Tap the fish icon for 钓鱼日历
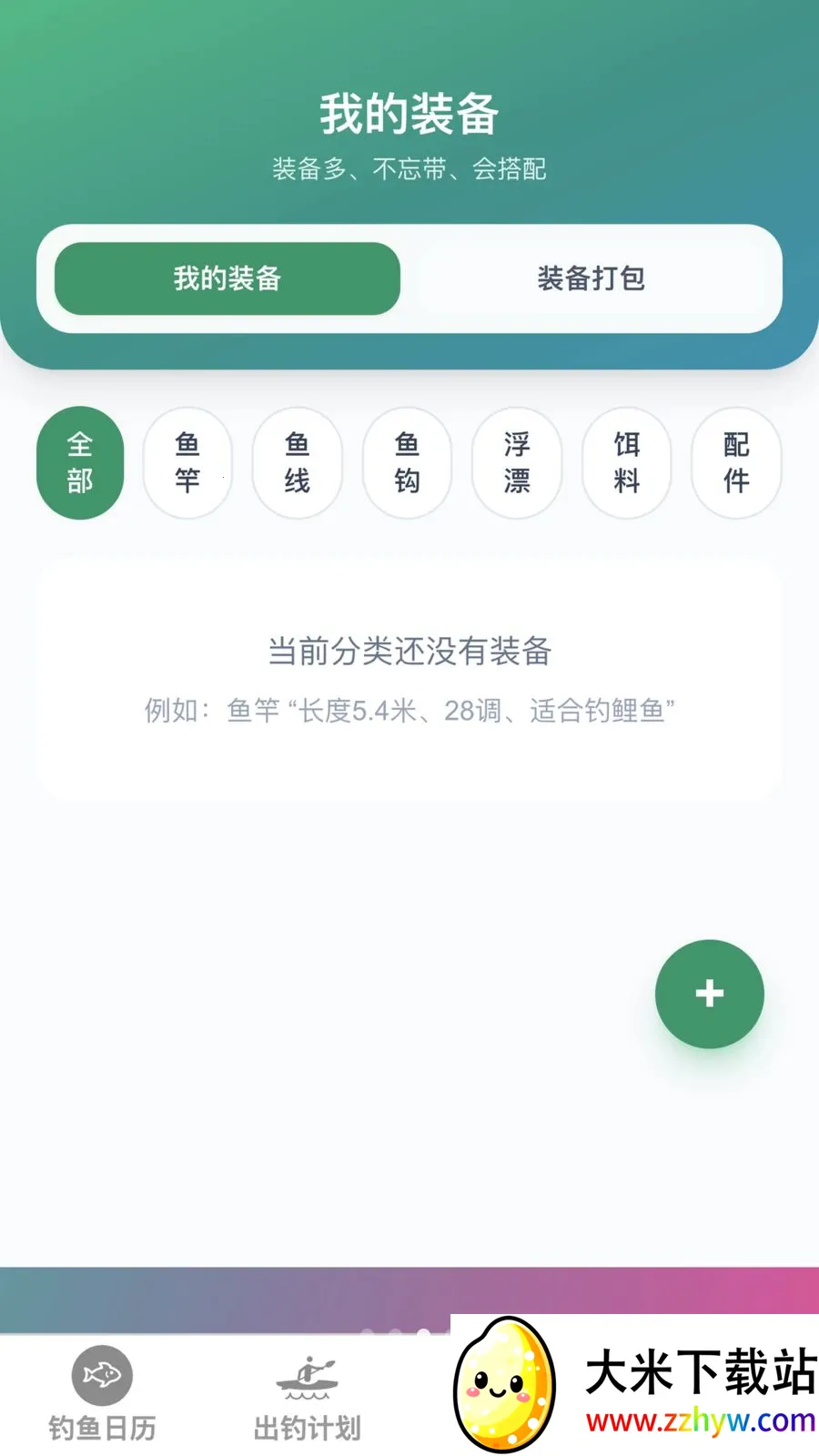Image resolution: width=819 pixels, height=1456 pixels. [x=101, y=1375]
